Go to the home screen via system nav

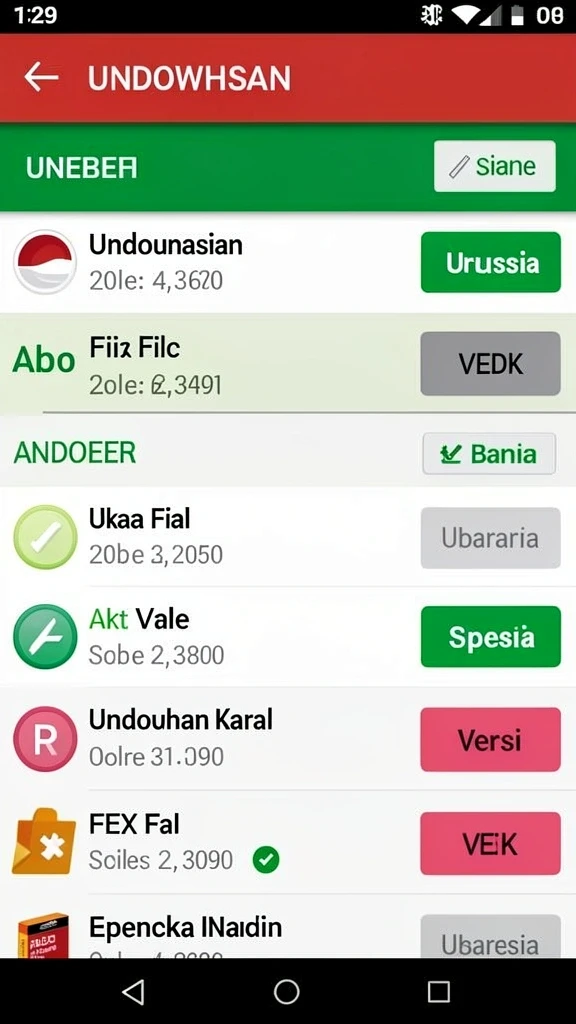coord(287,991)
